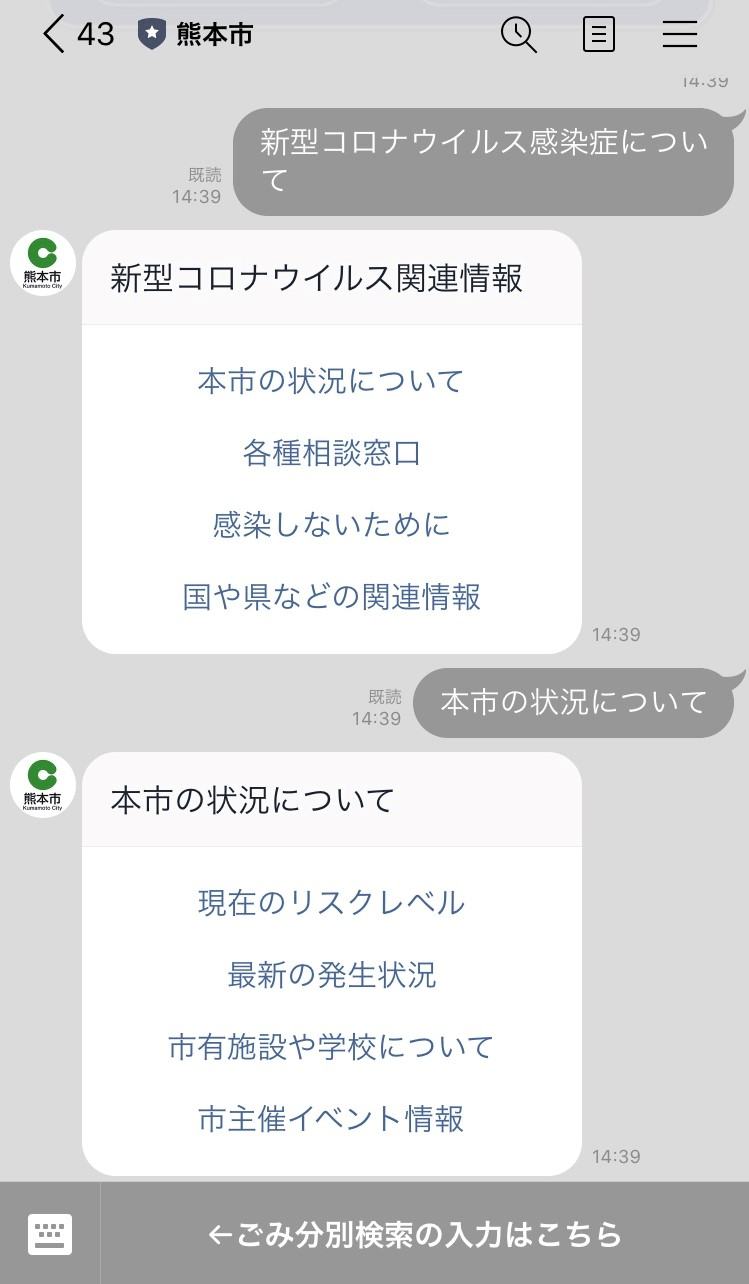Viewport: 749px width, 1284px height.
Task: Open the chat menu via hamburger icon
Action: pos(679,34)
